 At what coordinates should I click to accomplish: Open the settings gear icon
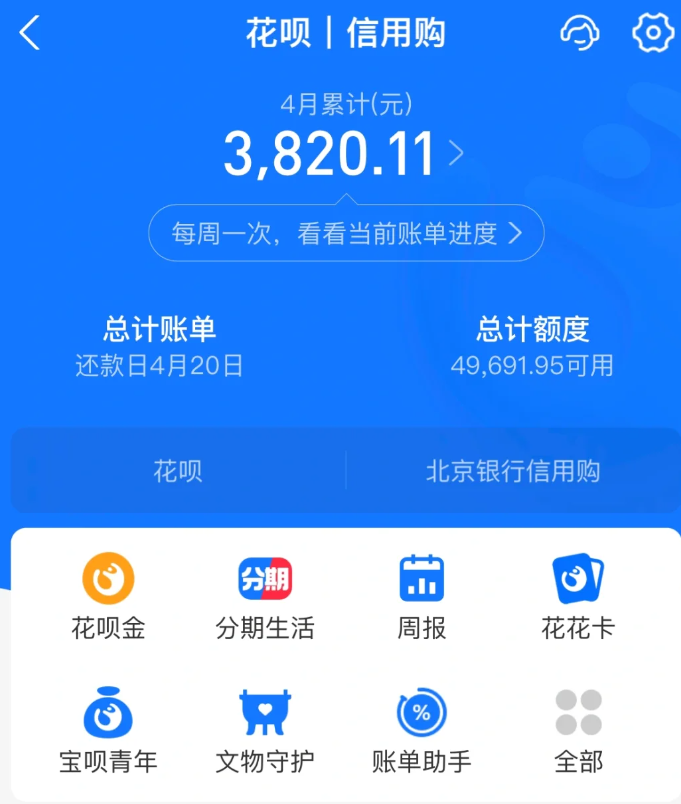[653, 33]
